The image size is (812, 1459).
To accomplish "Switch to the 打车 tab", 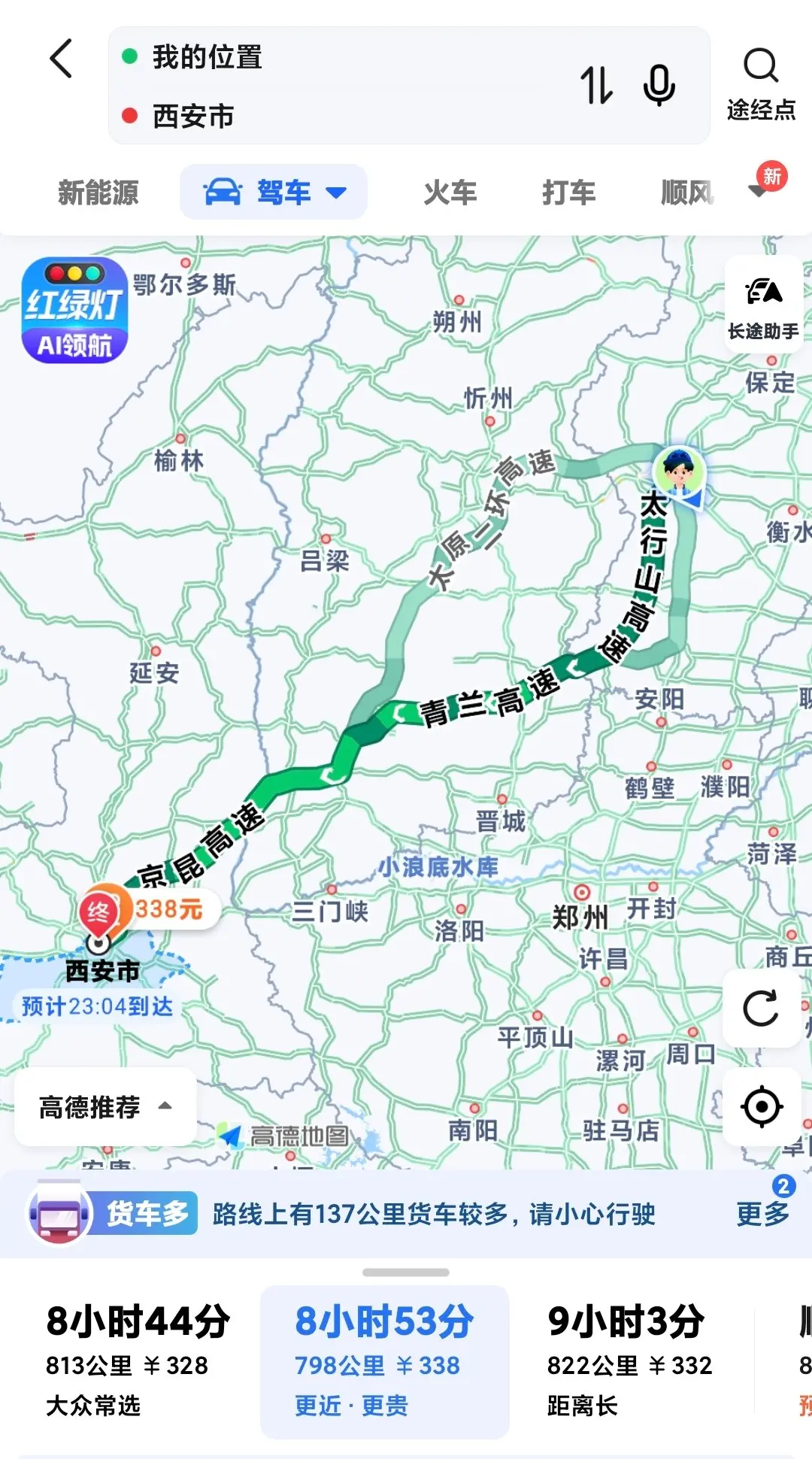I will coord(569,193).
